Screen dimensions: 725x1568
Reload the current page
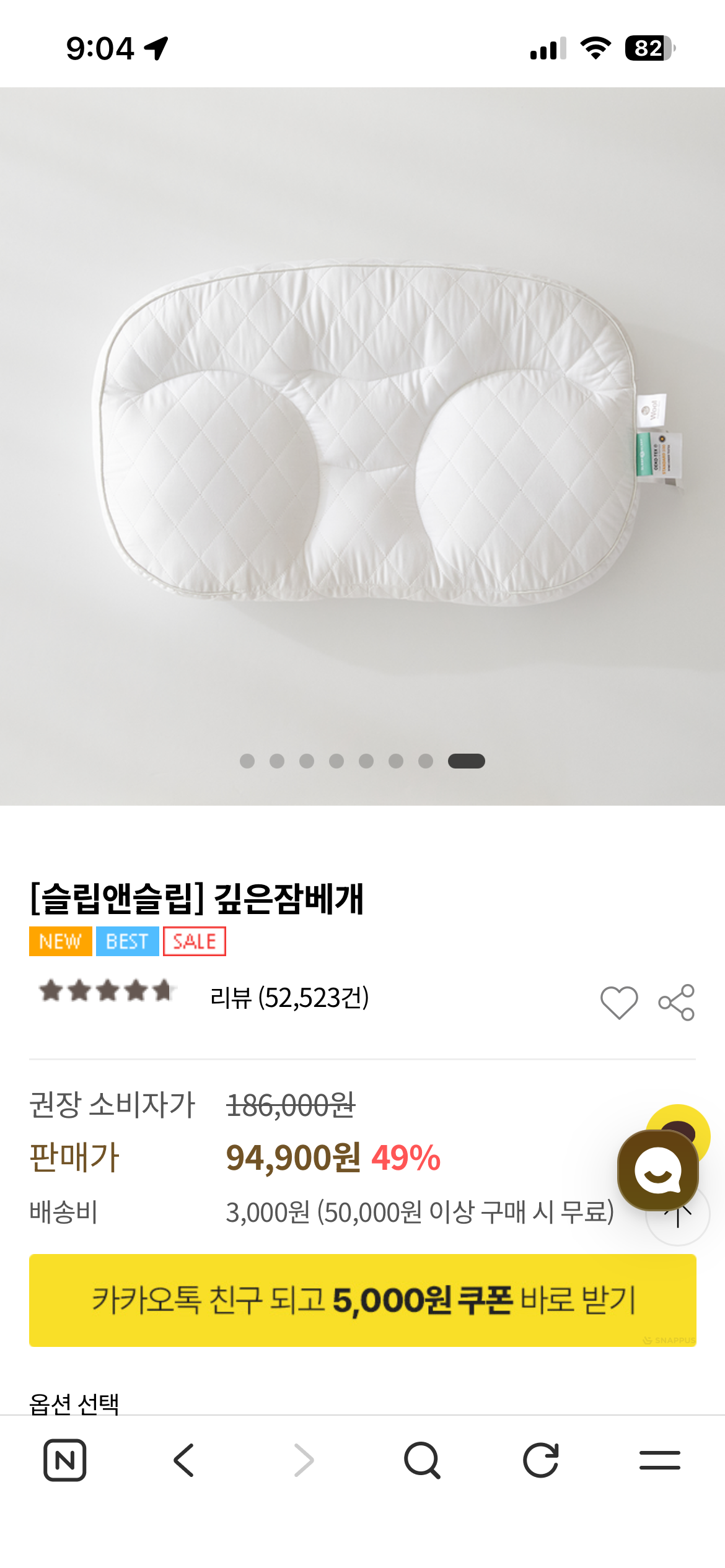click(x=541, y=1460)
